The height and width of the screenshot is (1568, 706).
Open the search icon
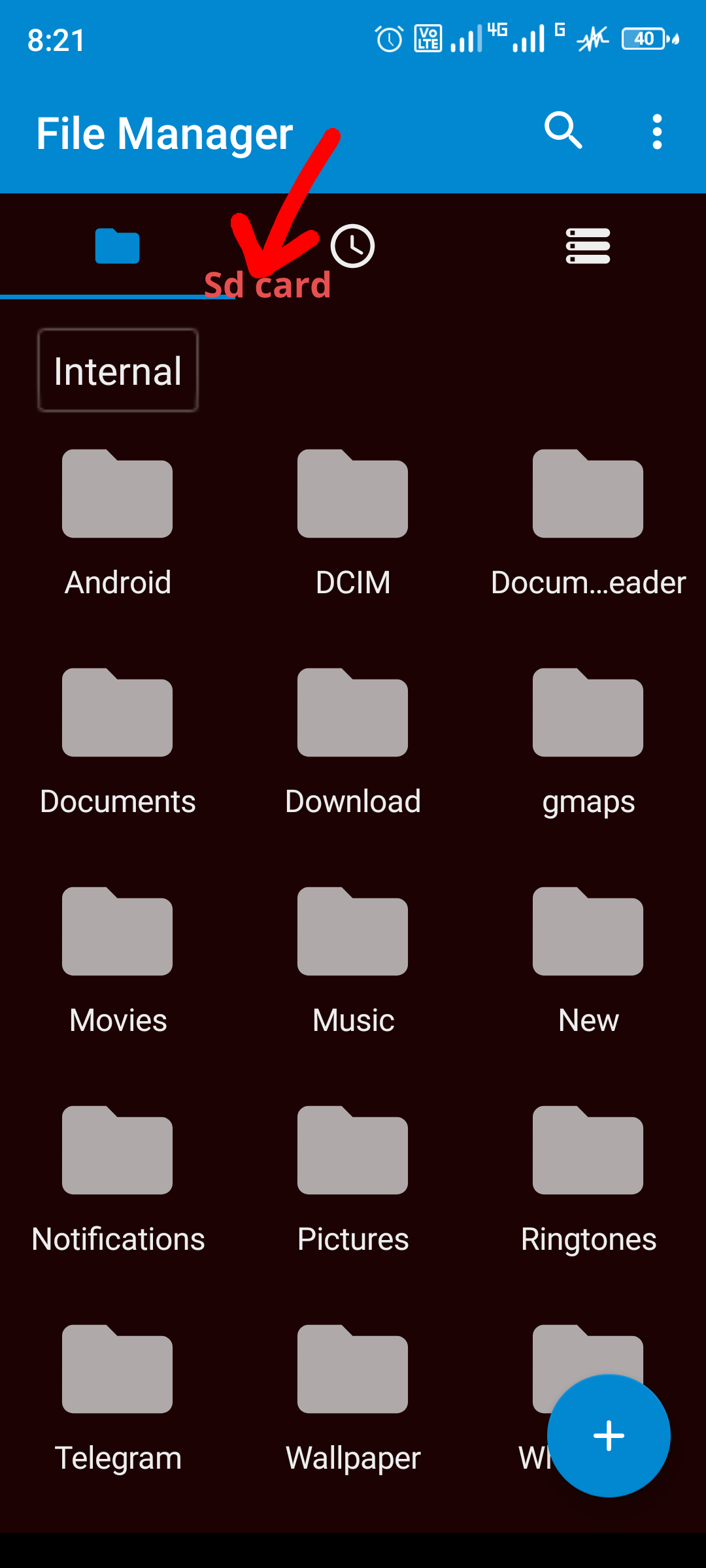(x=563, y=131)
